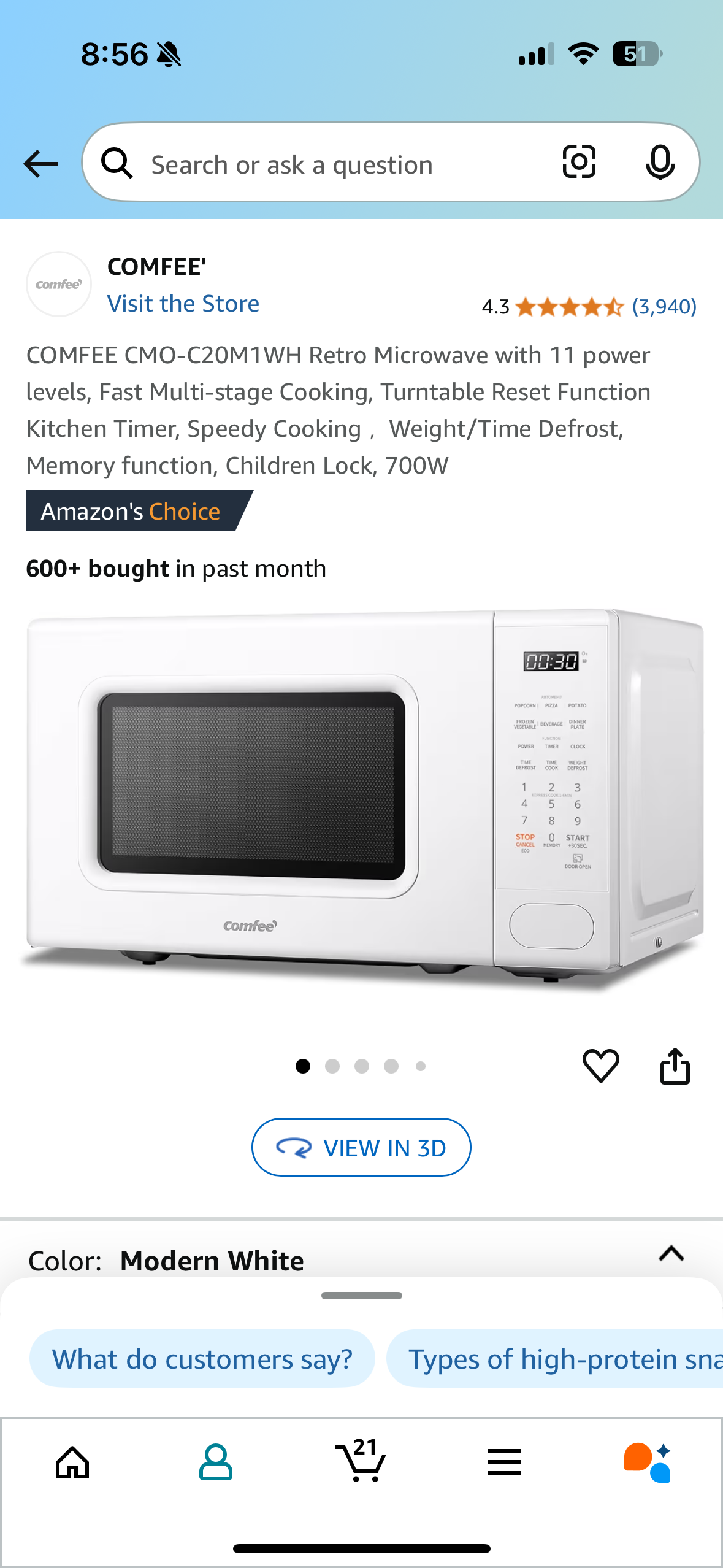This screenshot has height=1568, width=723.
Task: Add the microwave to wish list with the heart
Action: [600, 1066]
